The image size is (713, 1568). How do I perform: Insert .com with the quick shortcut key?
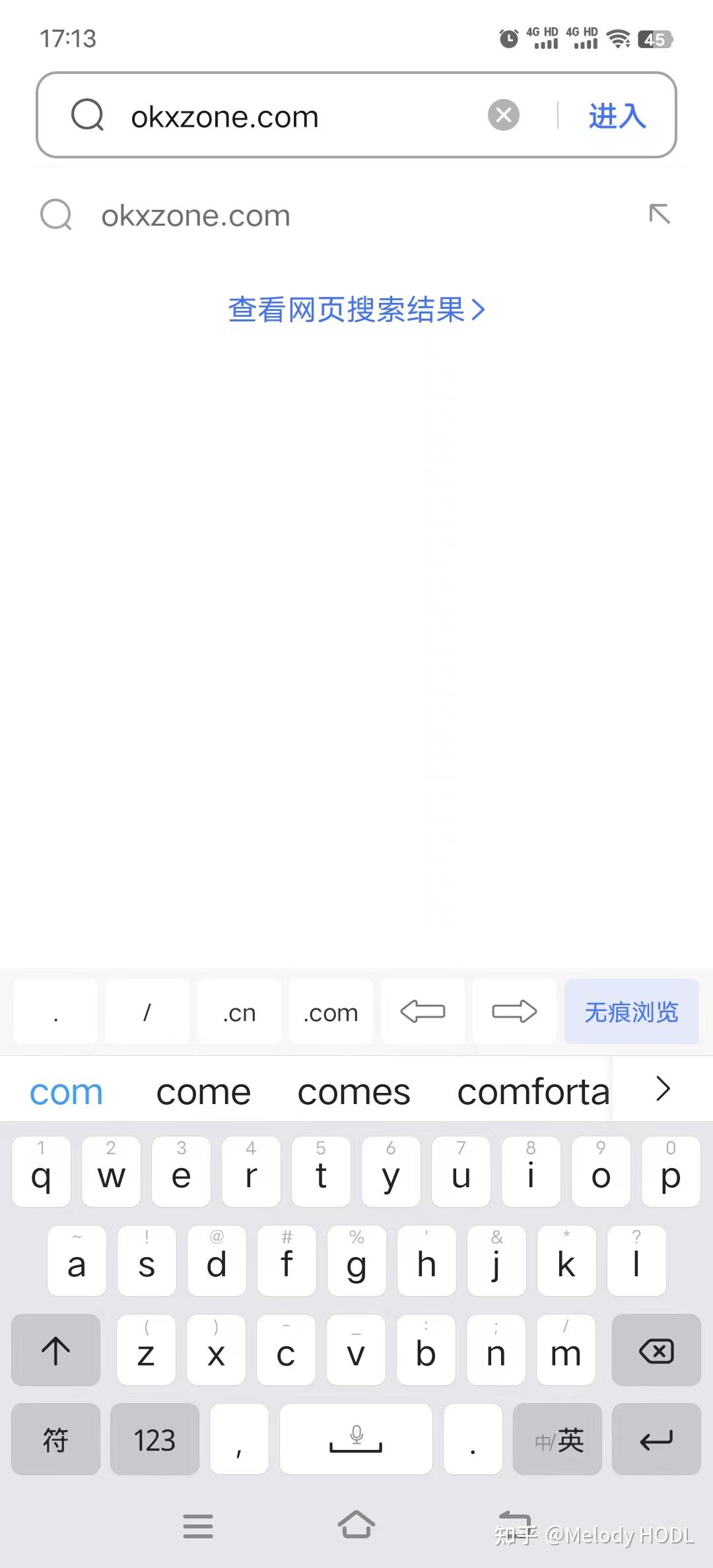coord(330,1012)
